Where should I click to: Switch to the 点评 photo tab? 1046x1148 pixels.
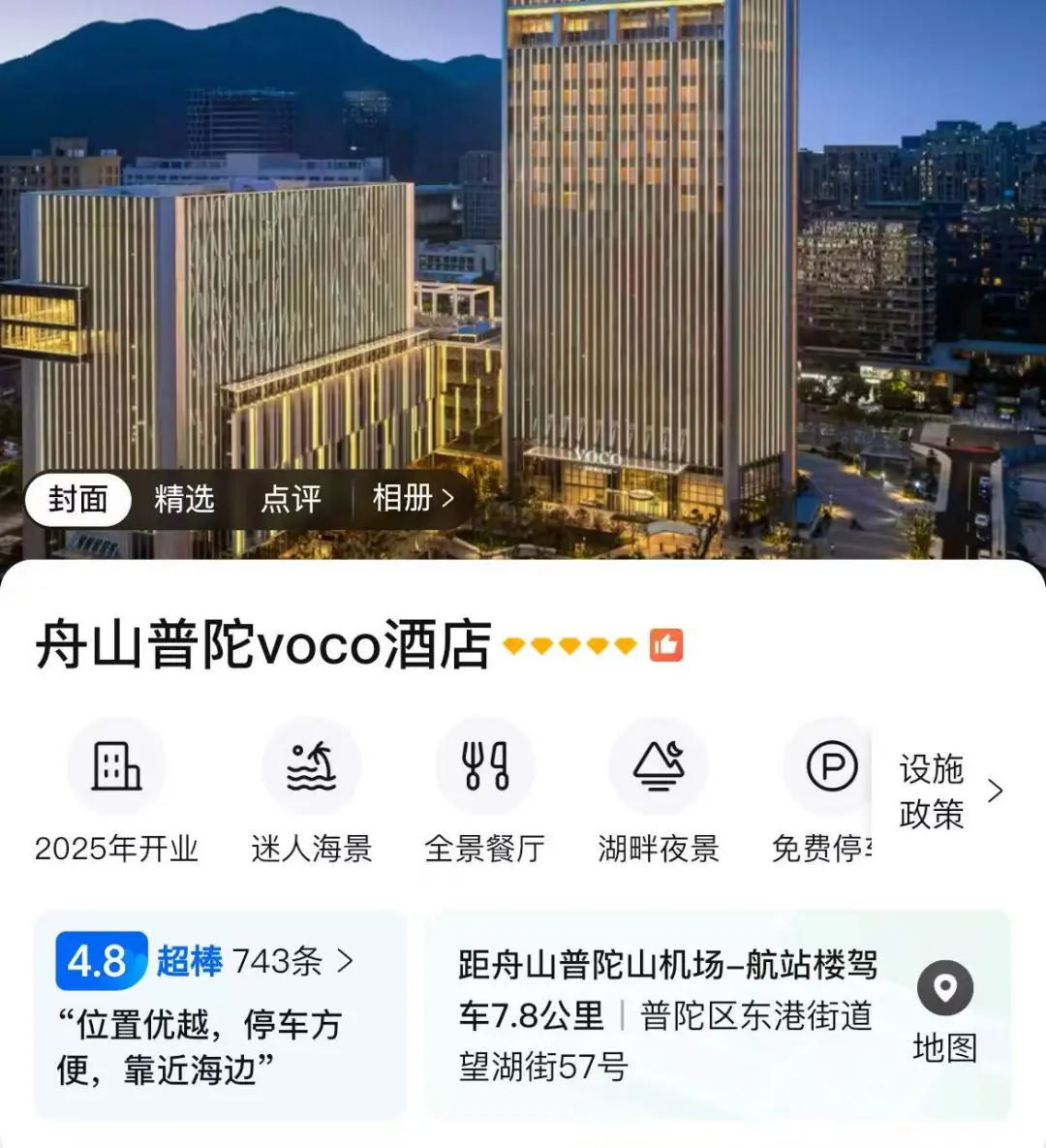pos(291,499)
